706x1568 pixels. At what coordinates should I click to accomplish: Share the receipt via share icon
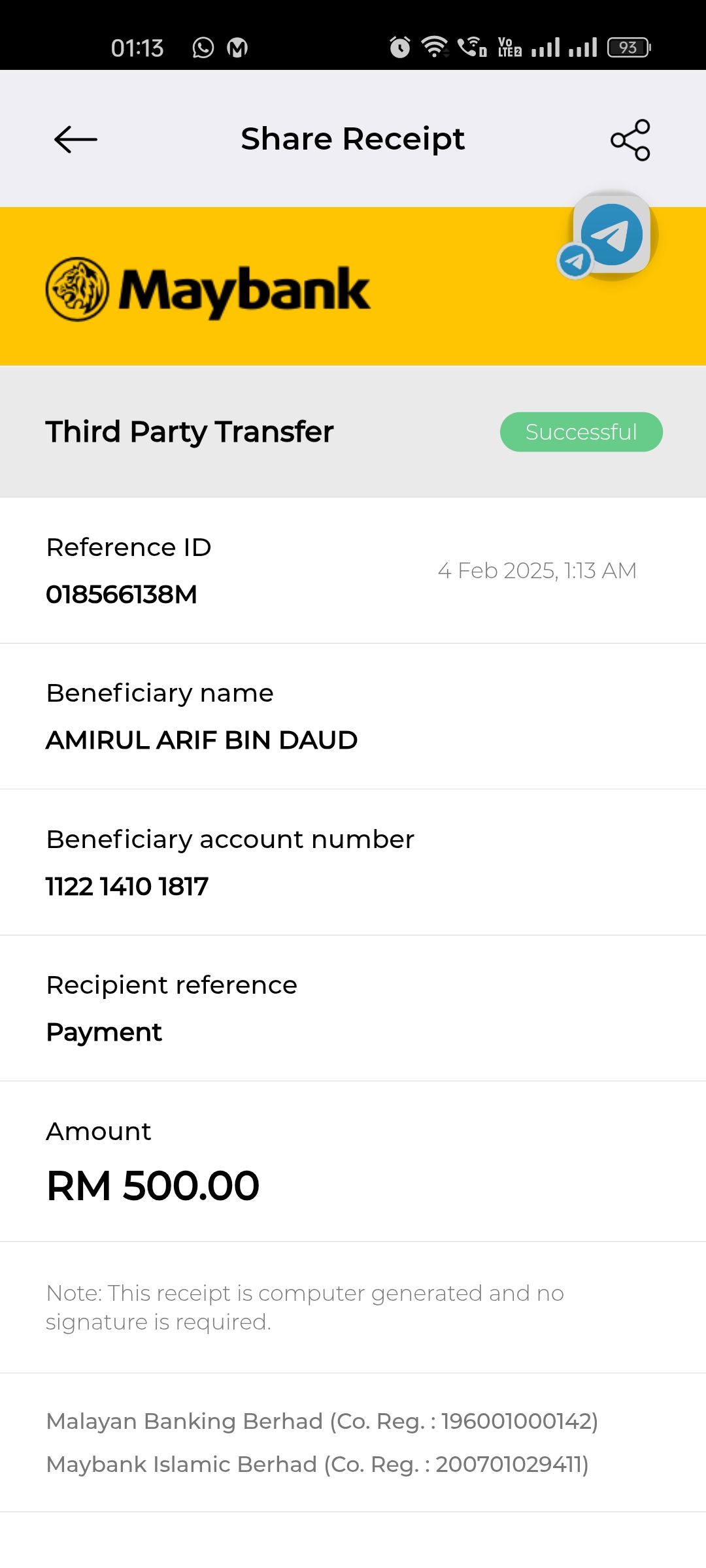click(630, 140)
